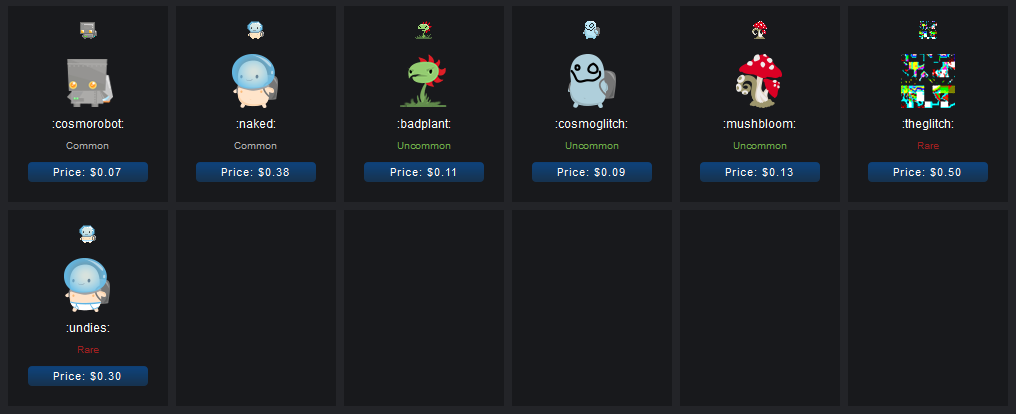Tap theglitch Price: $0.50 button
The height and width of the screenshot is (414, 1016).
pyautogui.click(x=928, y=172)
